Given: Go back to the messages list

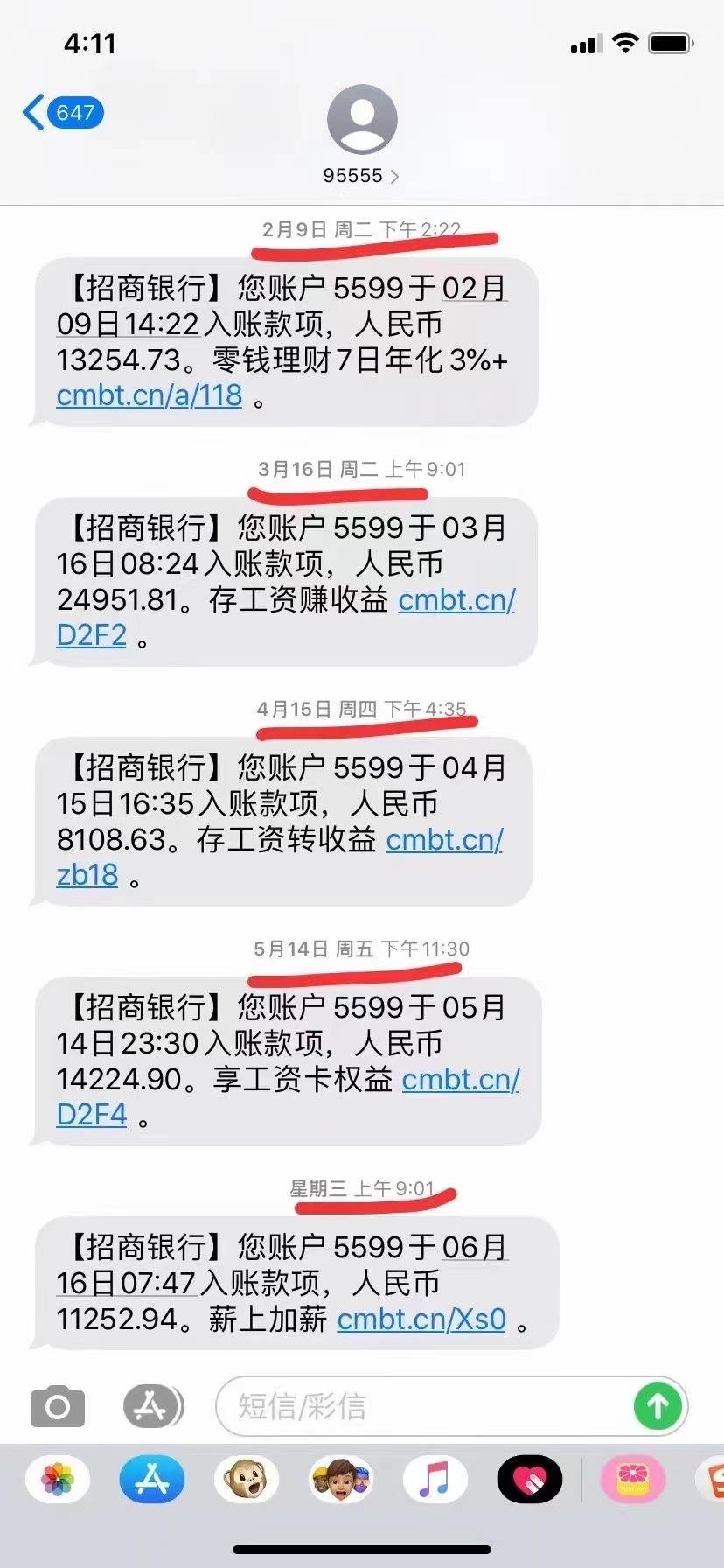Looking at the screenshot, I should coord(61,113).
